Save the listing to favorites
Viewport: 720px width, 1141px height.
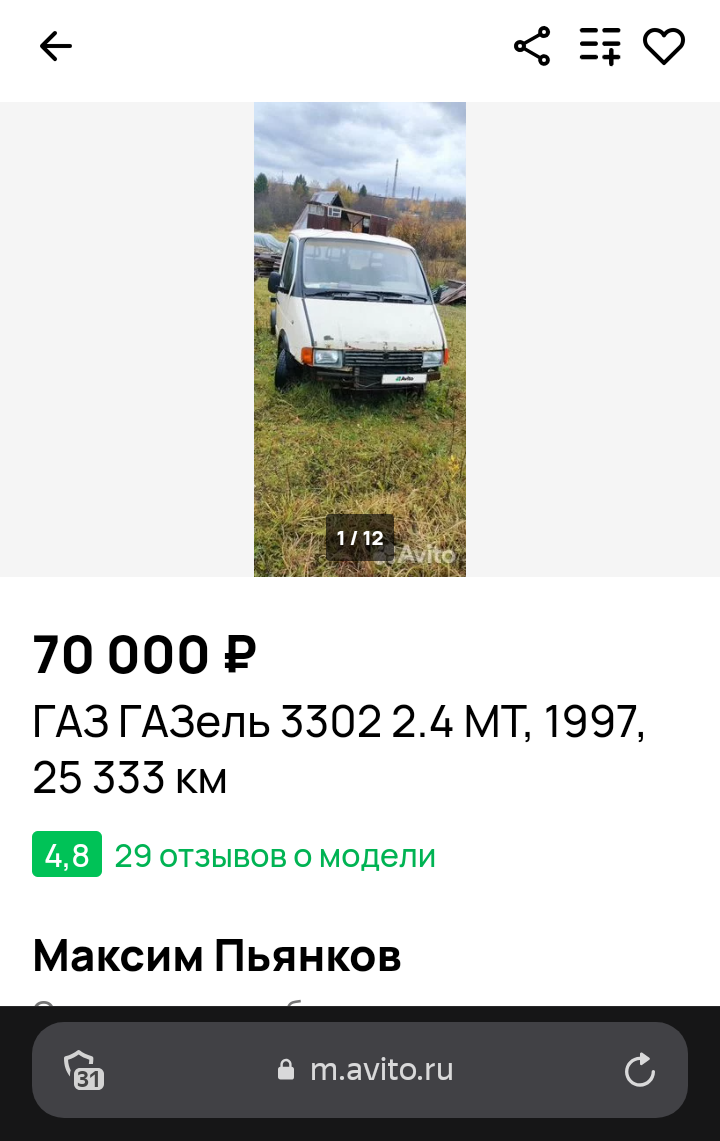click(x=663, y=46)
